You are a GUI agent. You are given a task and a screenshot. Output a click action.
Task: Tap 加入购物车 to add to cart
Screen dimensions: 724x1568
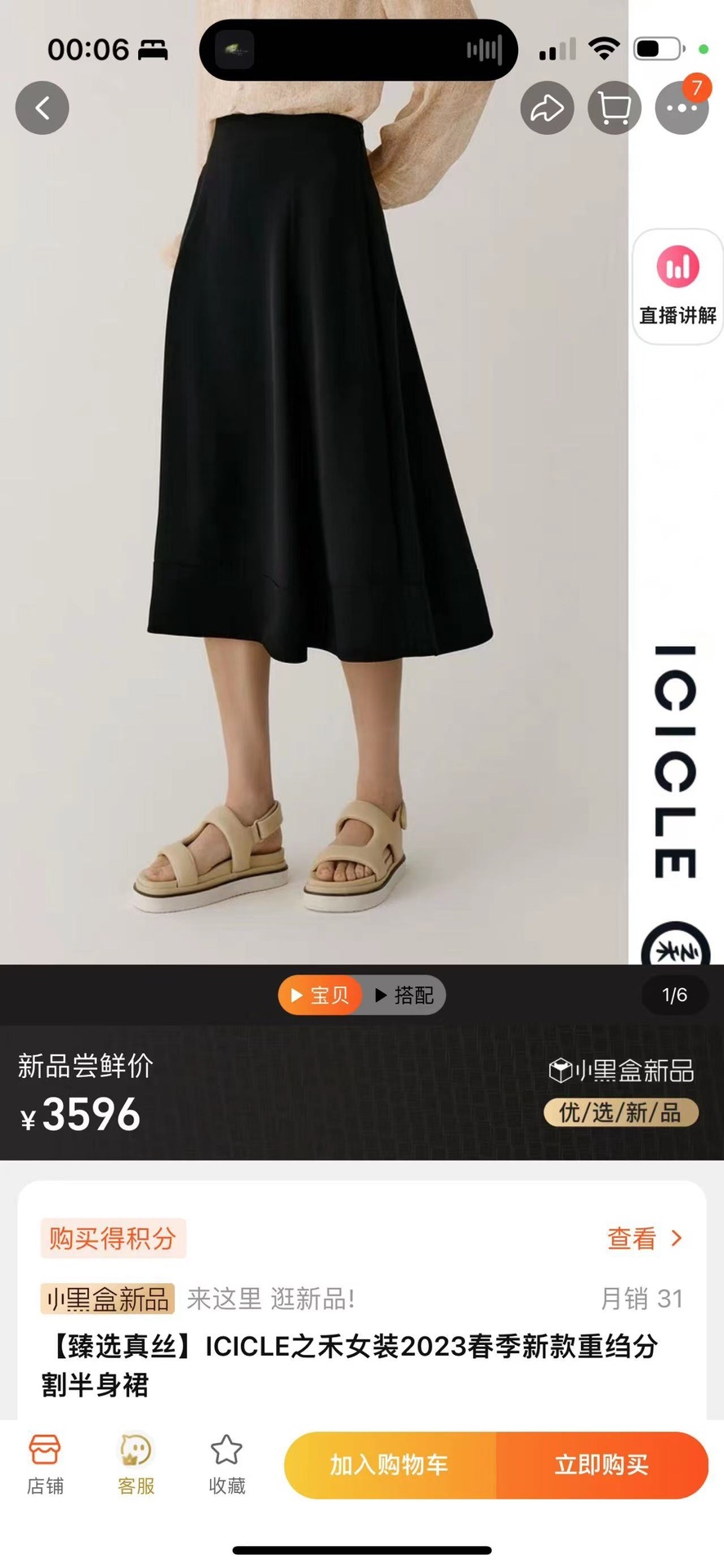390,1465
